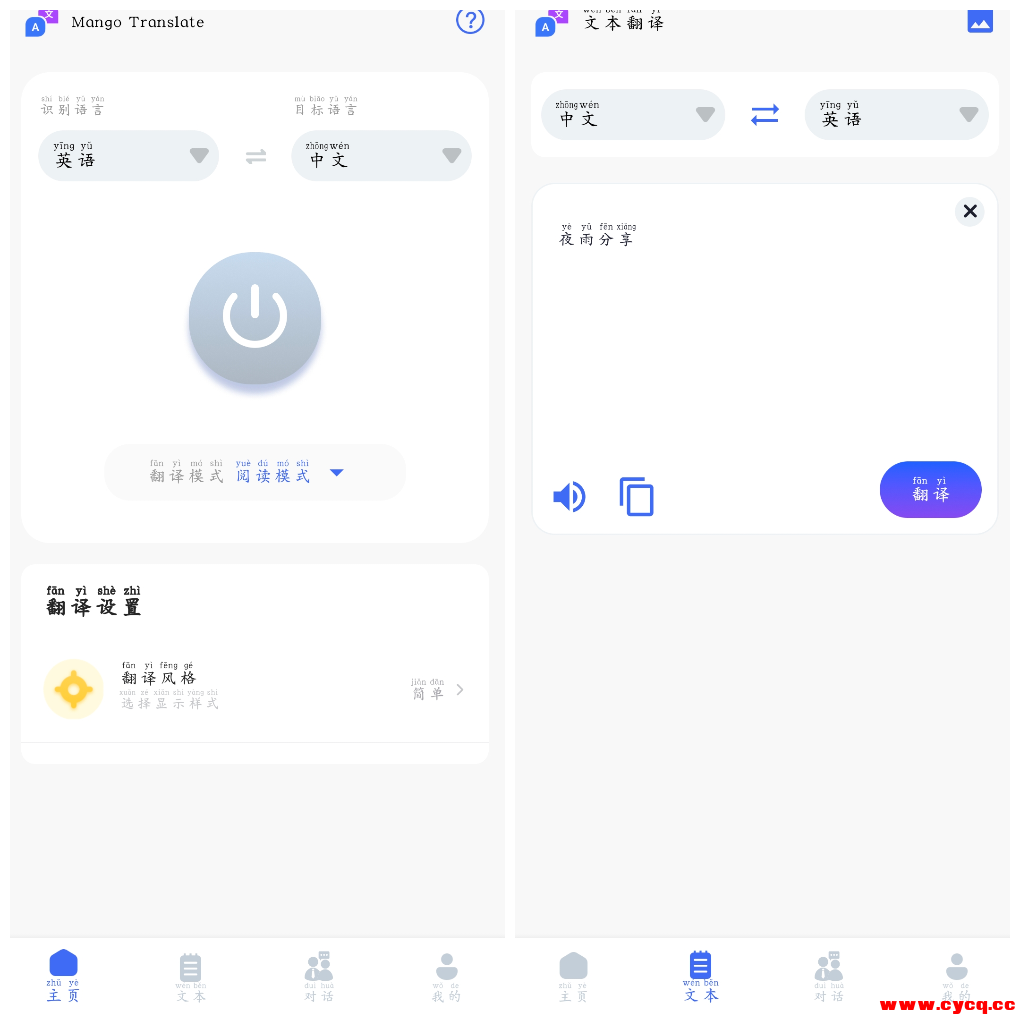1020x1020 pixels.
Task: Clear the entered text with the X
Action: coord(969,211)
